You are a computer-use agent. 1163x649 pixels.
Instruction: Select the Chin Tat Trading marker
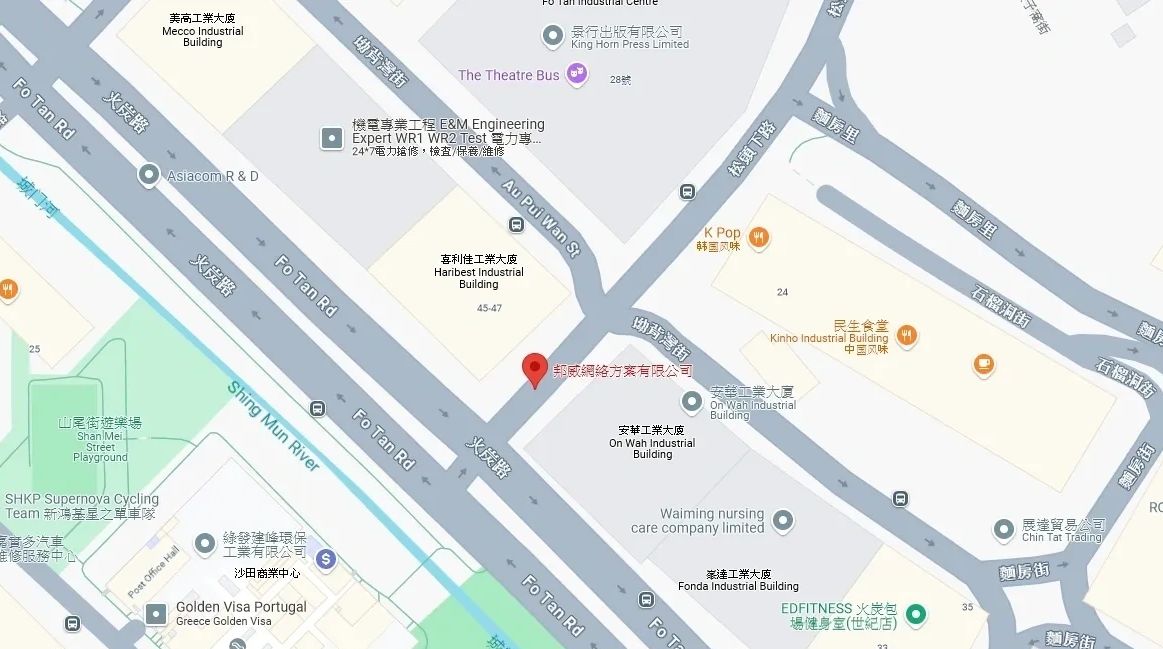pos(1004,530)
